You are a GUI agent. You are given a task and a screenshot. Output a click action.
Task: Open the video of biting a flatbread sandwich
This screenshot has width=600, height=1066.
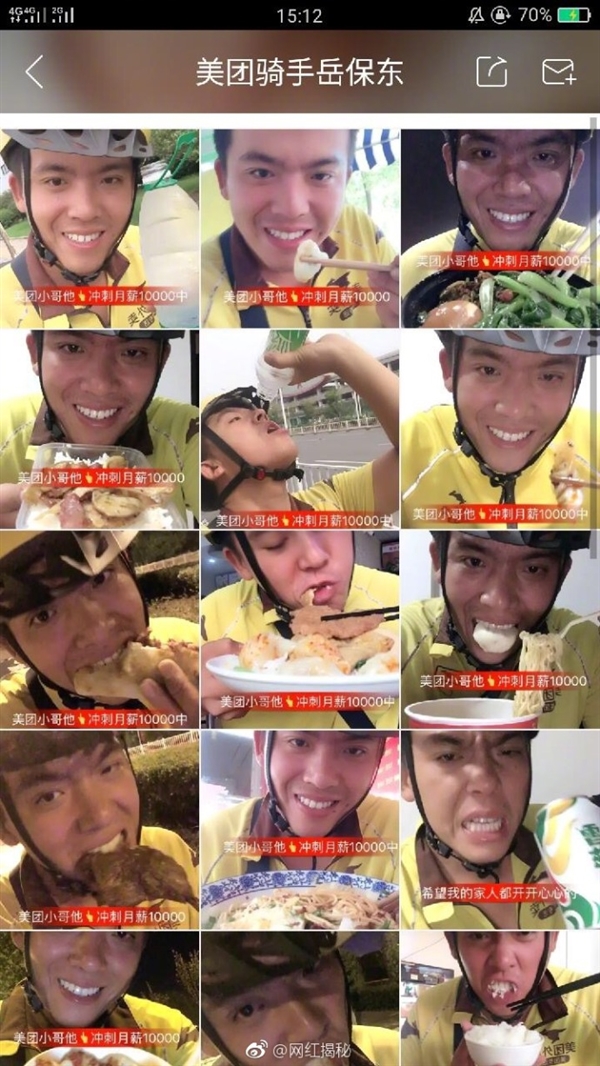[x=99, y=629]
